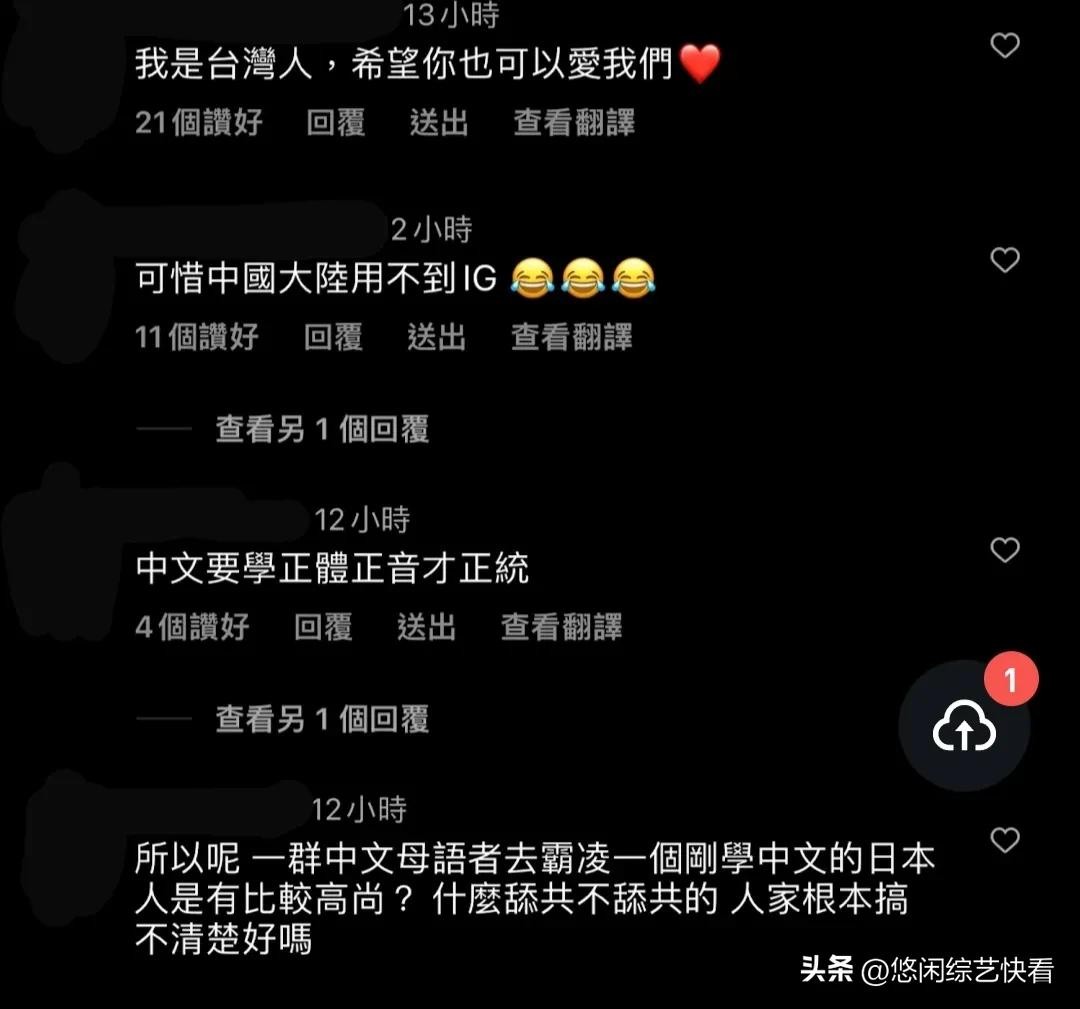View translation of "中文要學正體正音才正統"
Image resolution: width=1080 pixels, height=1009 pixels.
point(562,627)
